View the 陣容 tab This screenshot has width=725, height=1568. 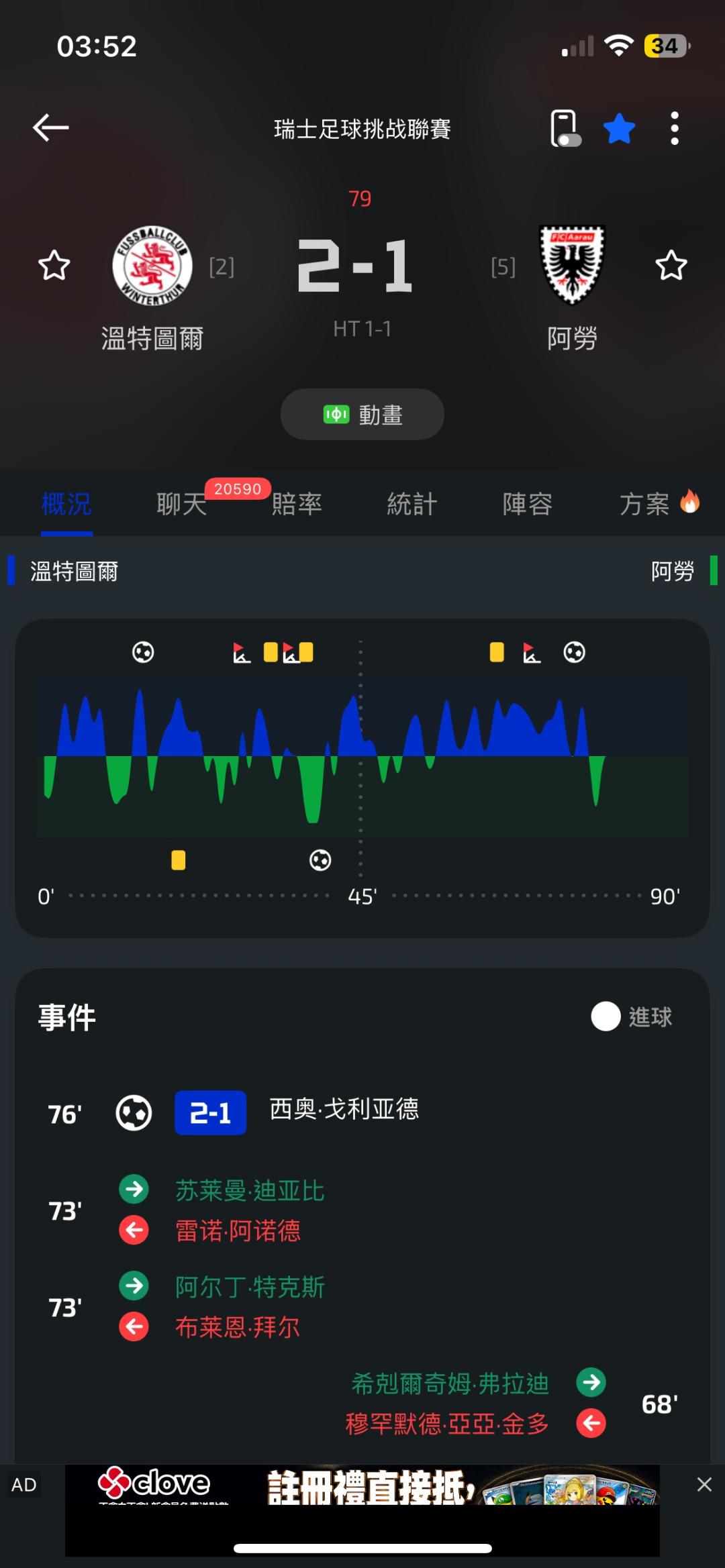(528, 504)
